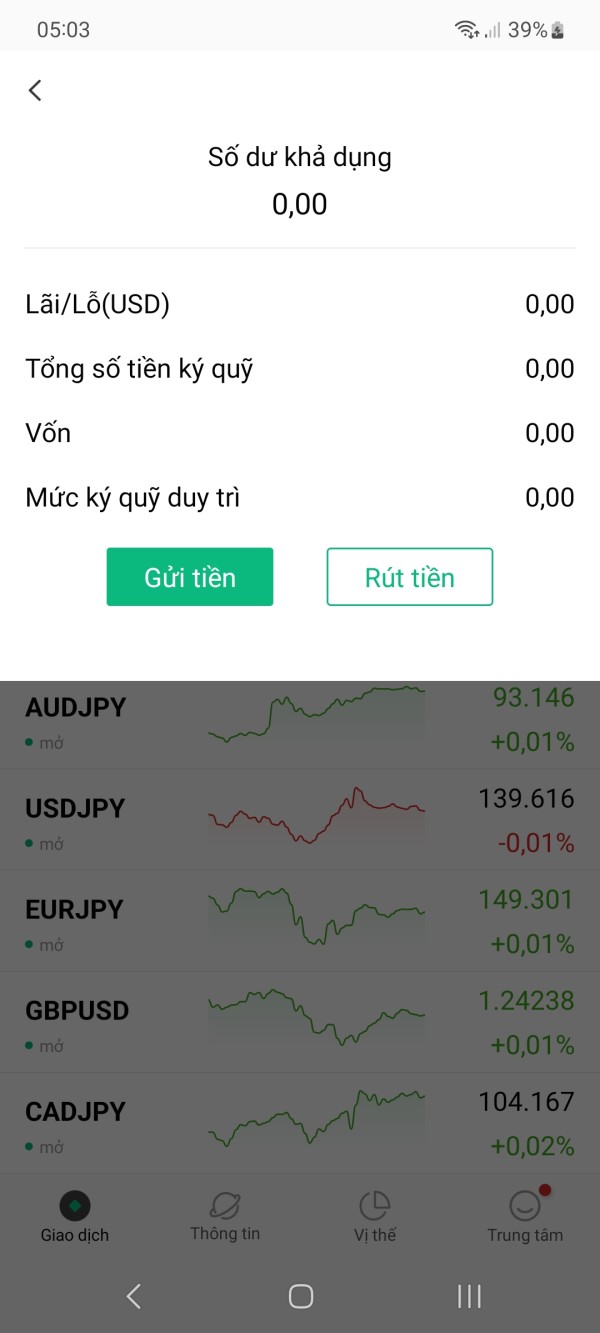
Task: Go to the system home screen
Action: point(300,1297)
